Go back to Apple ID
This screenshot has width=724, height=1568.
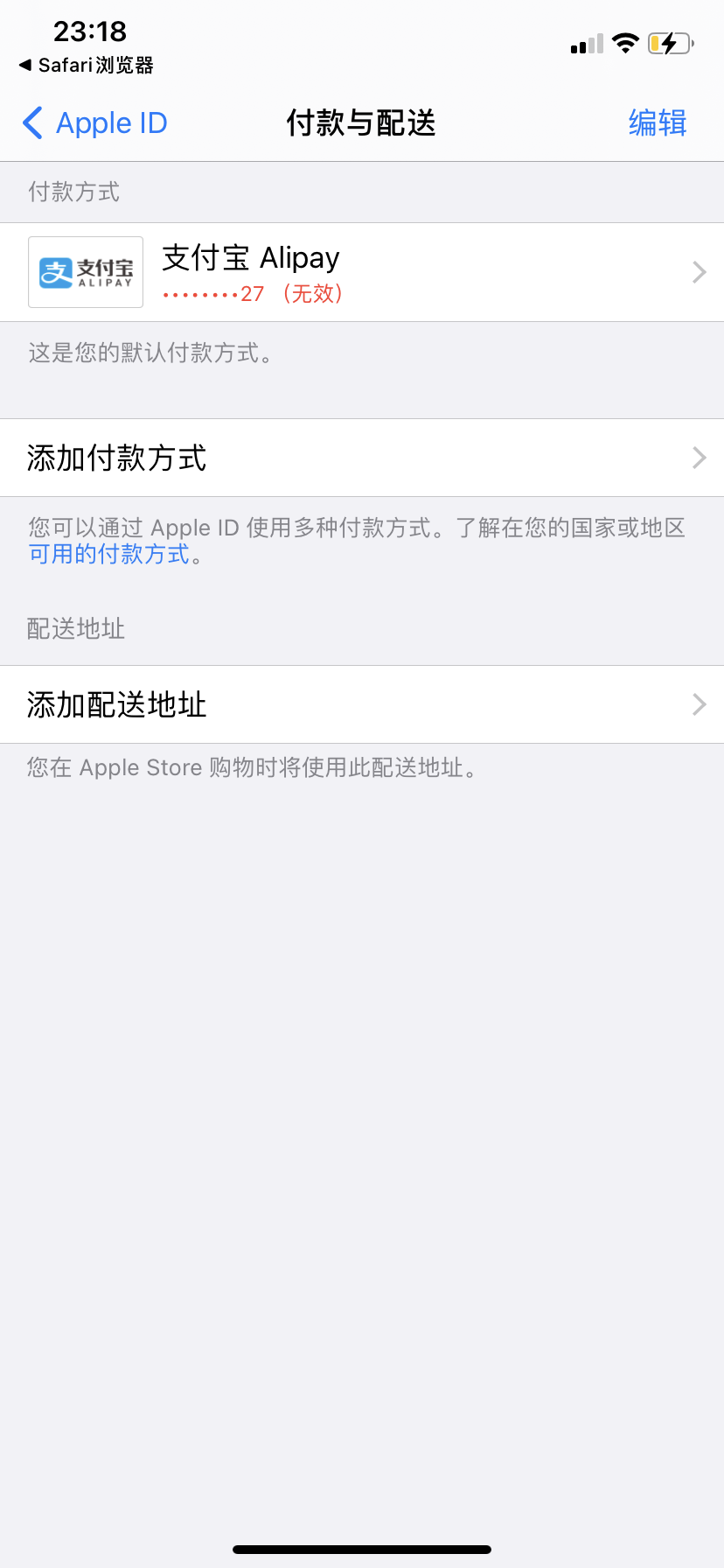coord(94,123)
